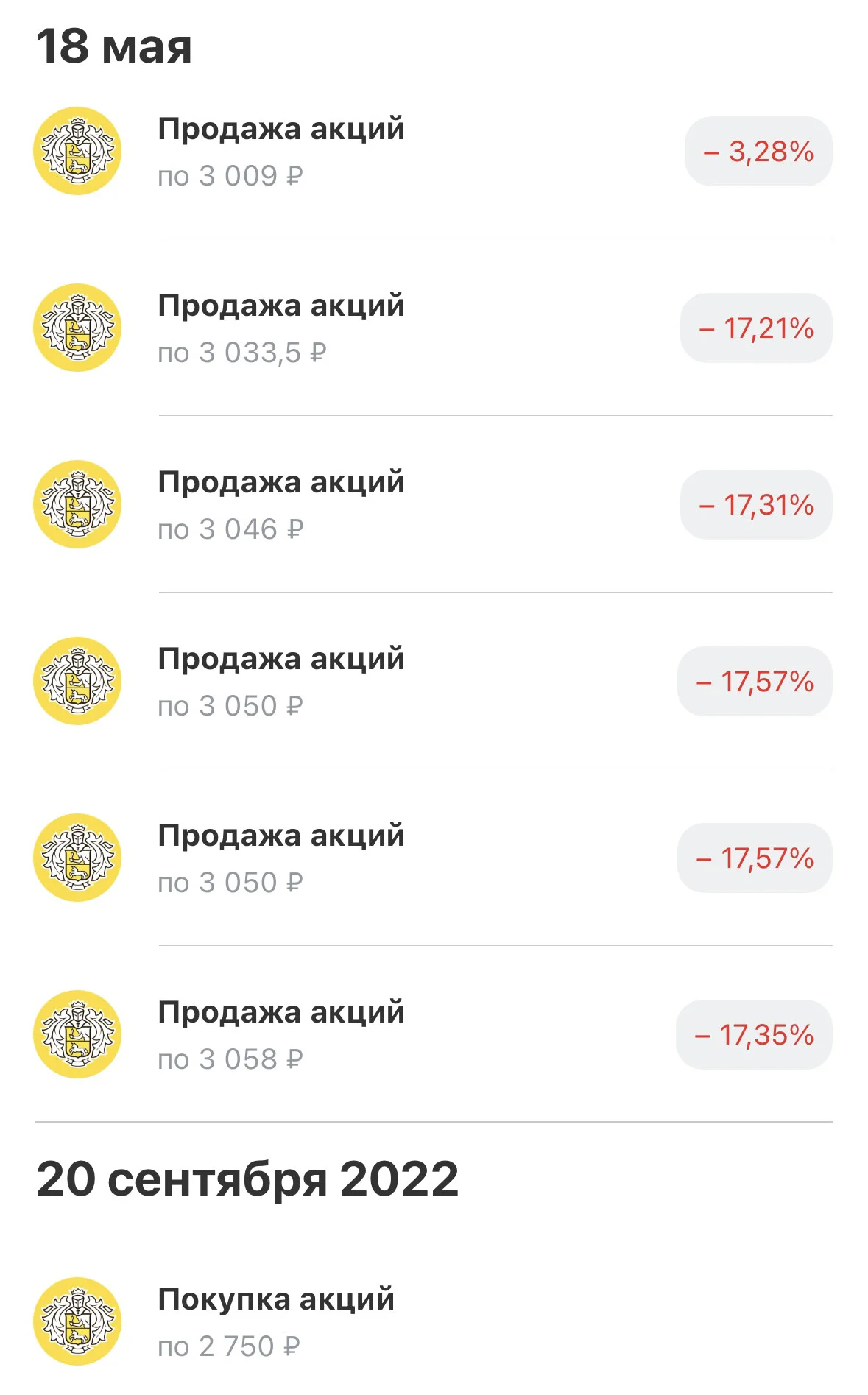Viewport: 868px width, 1395px height.
Task: Open the share sale at 3 009 ₽
Action: tap(434, 152)
